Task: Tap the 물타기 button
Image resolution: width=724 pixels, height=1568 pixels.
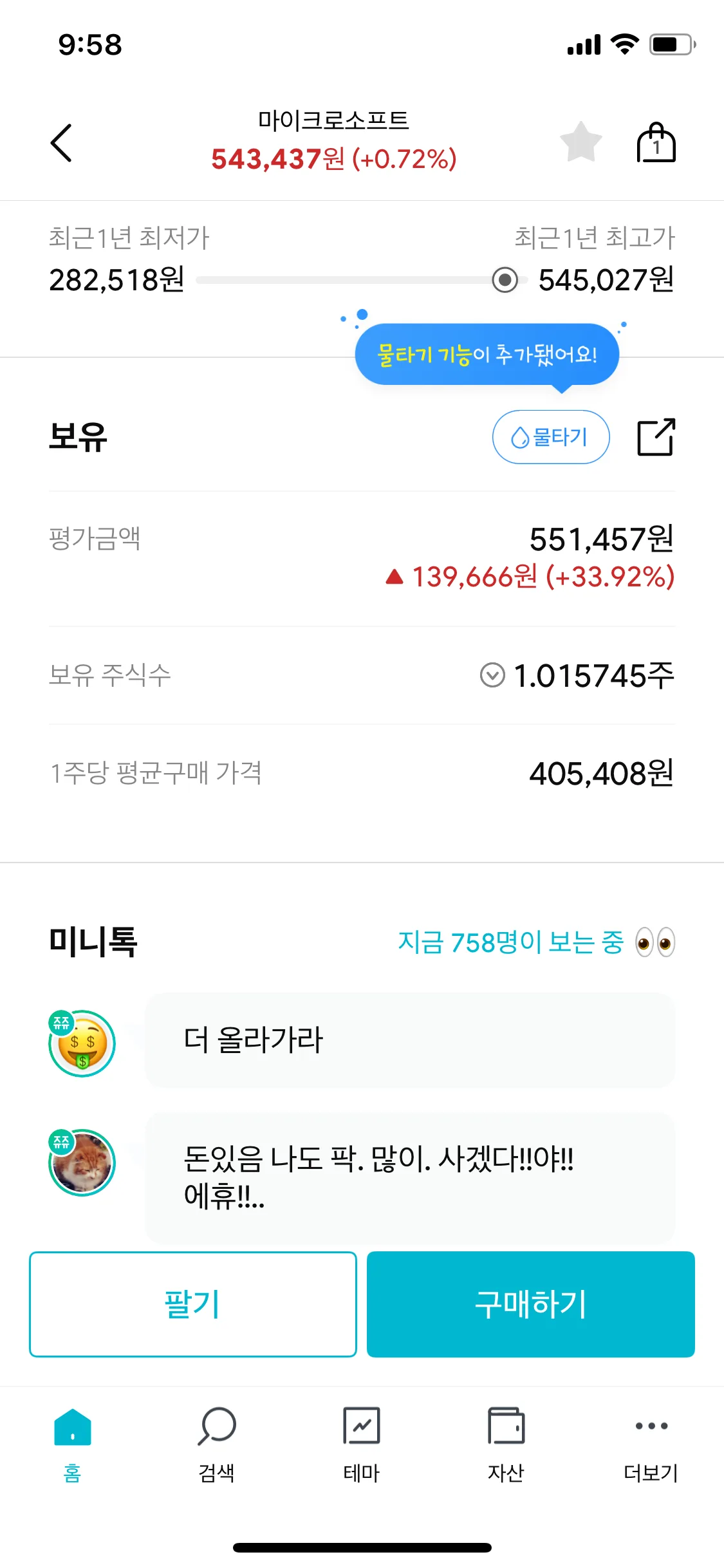Action: pos(550,437)
